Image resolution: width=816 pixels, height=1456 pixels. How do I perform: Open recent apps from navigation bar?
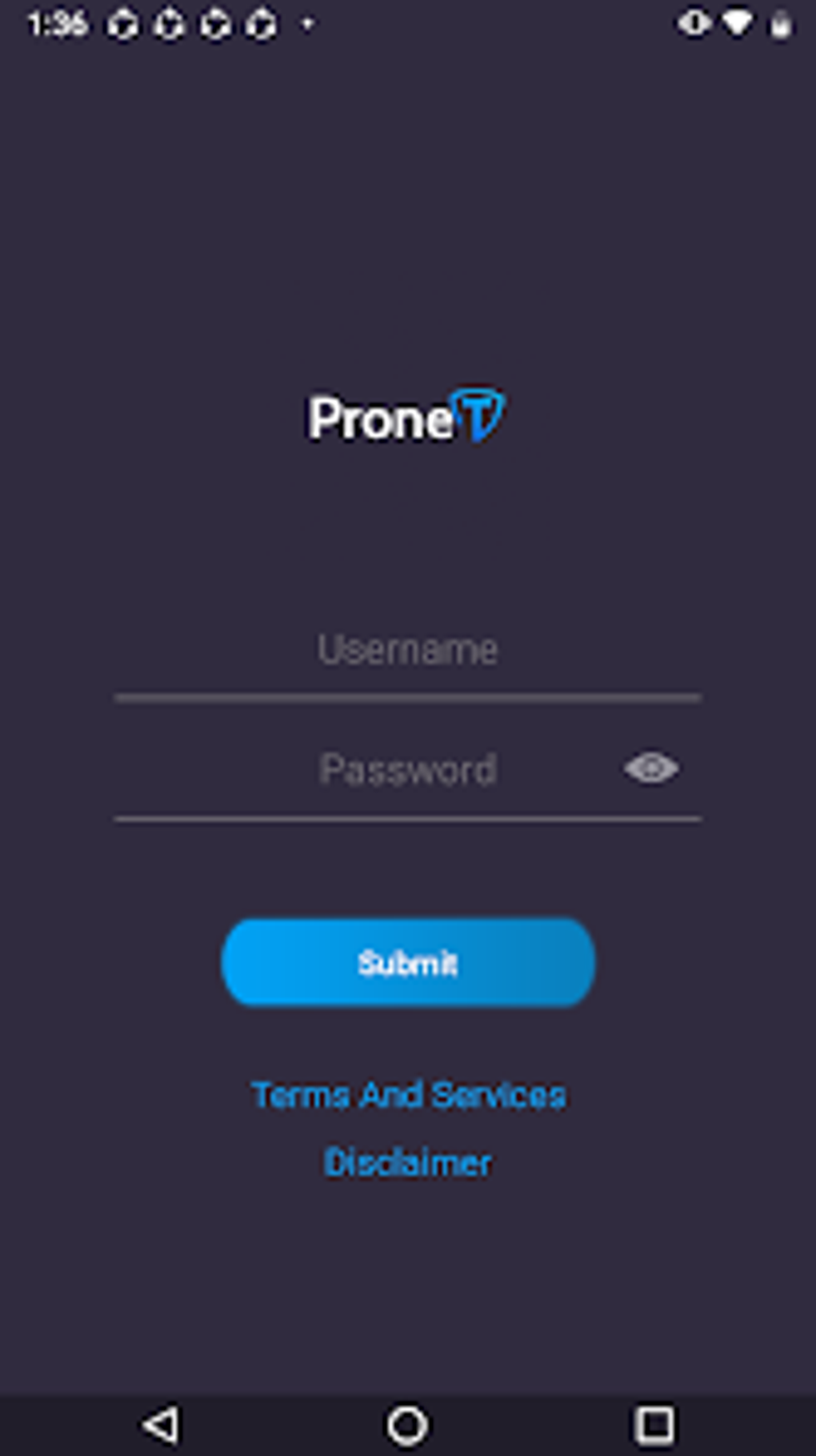(654, 1425)
